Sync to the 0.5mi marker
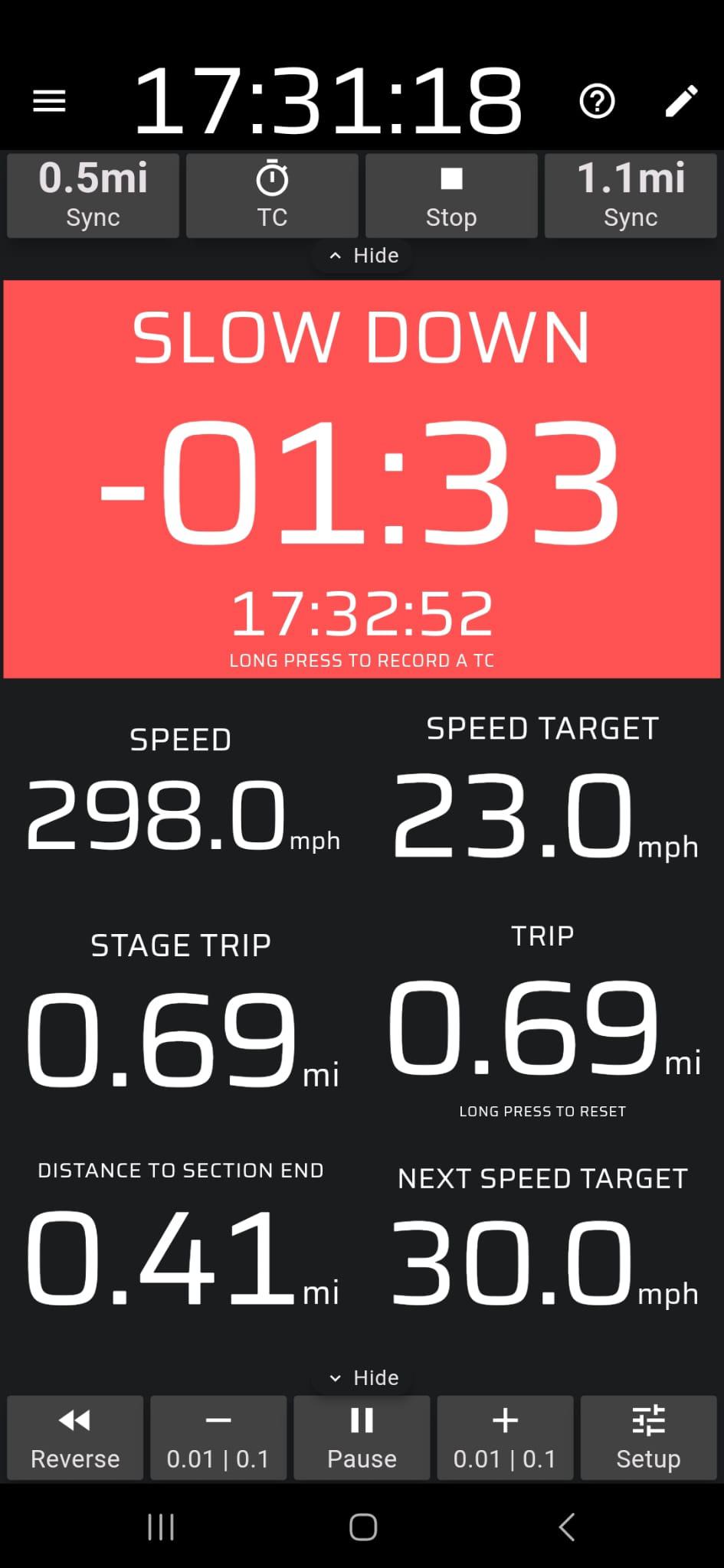724x1568 pixels. tap(93, 196)
